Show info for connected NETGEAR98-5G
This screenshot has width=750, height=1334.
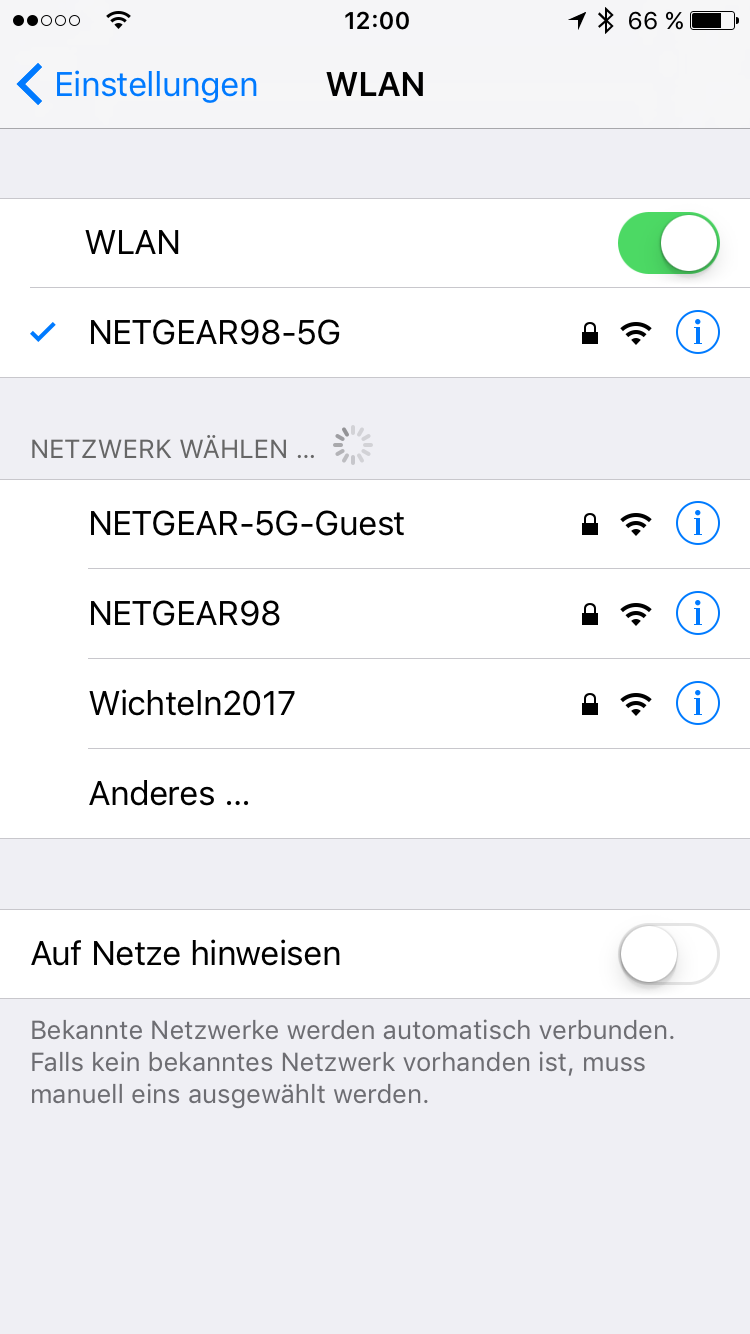tap(698, 333)
